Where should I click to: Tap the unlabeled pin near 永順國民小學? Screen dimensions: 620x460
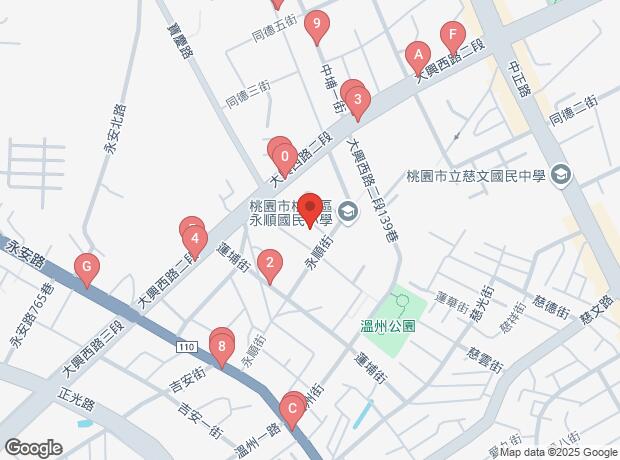pyautogui.click(x=310, y=207)
